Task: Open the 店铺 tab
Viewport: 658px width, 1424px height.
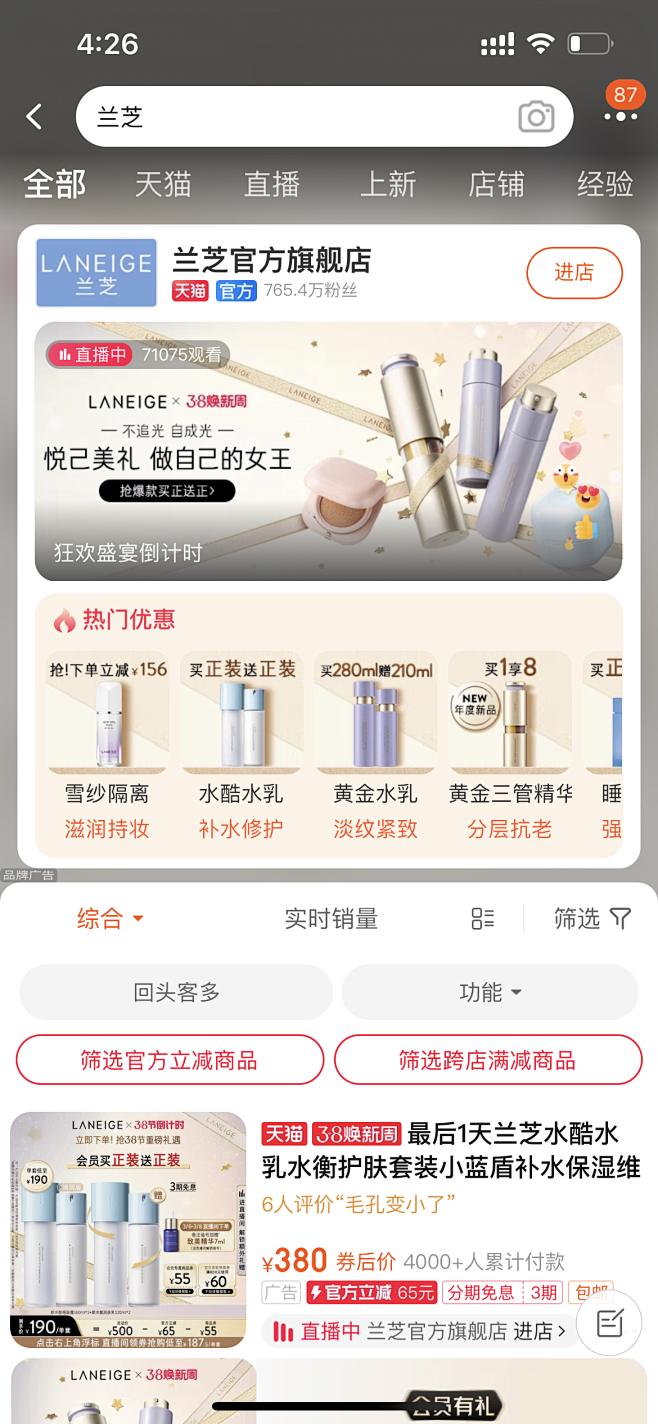Action: click(496, 184)
